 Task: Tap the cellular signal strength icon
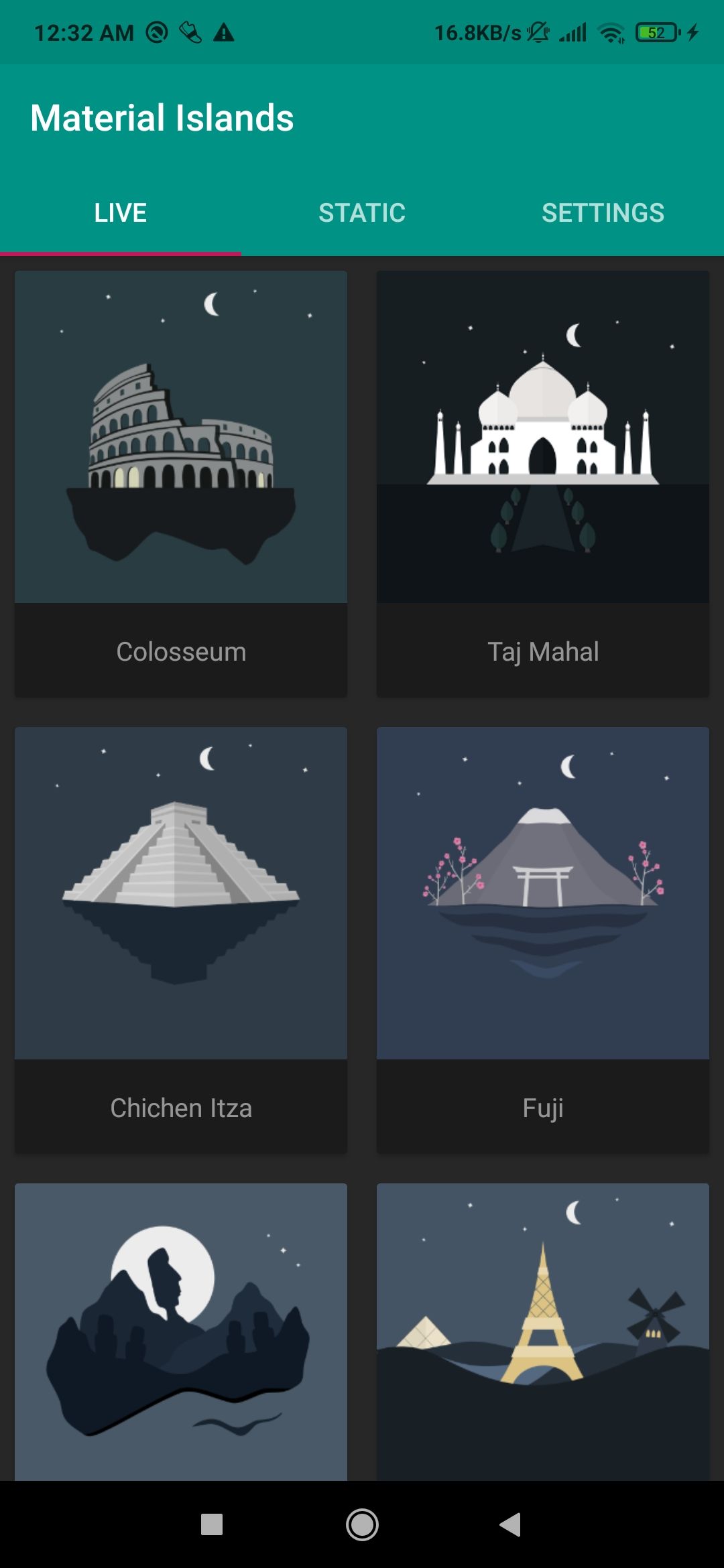573,31
